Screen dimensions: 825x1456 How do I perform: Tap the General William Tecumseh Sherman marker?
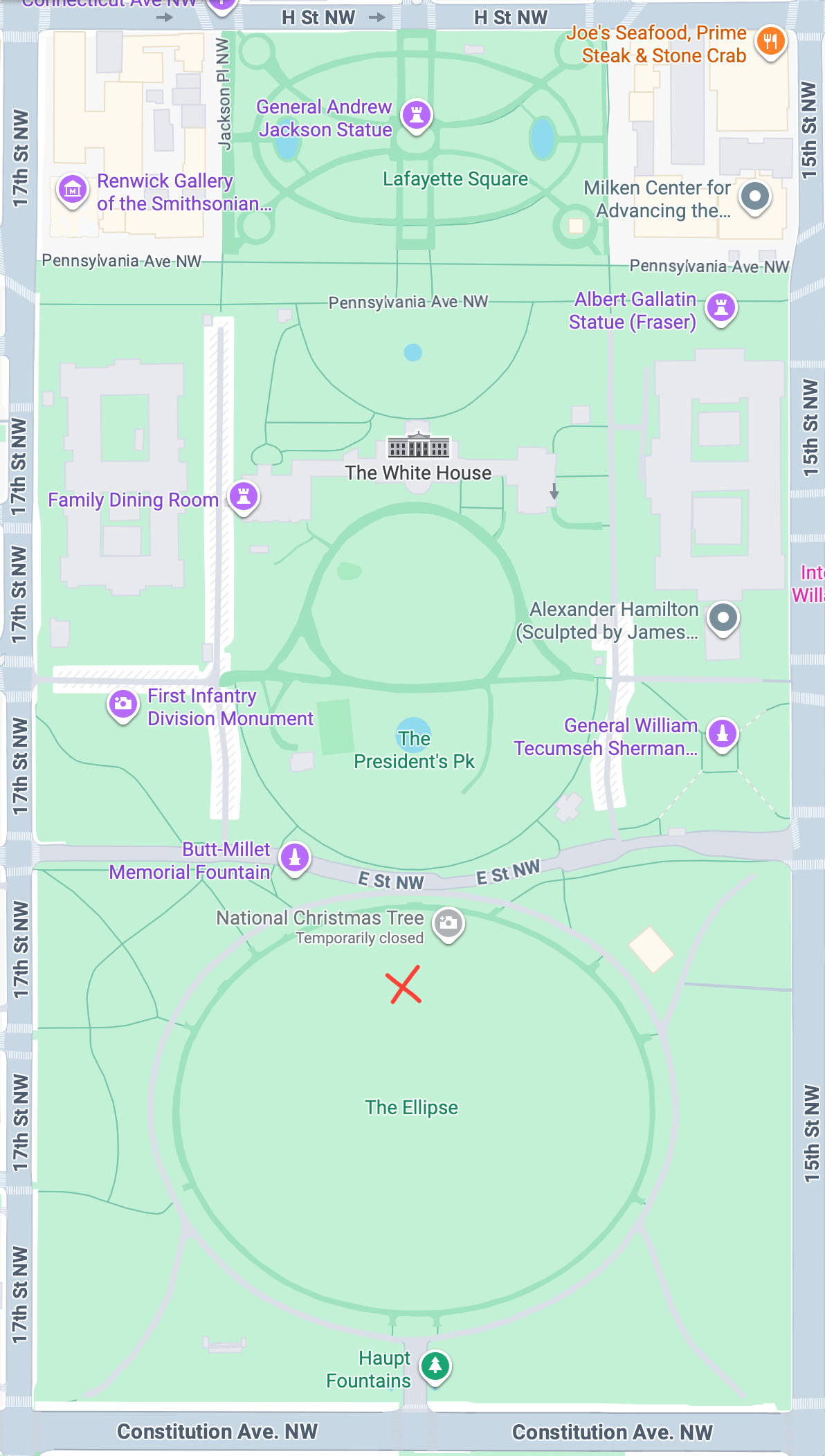723,734
